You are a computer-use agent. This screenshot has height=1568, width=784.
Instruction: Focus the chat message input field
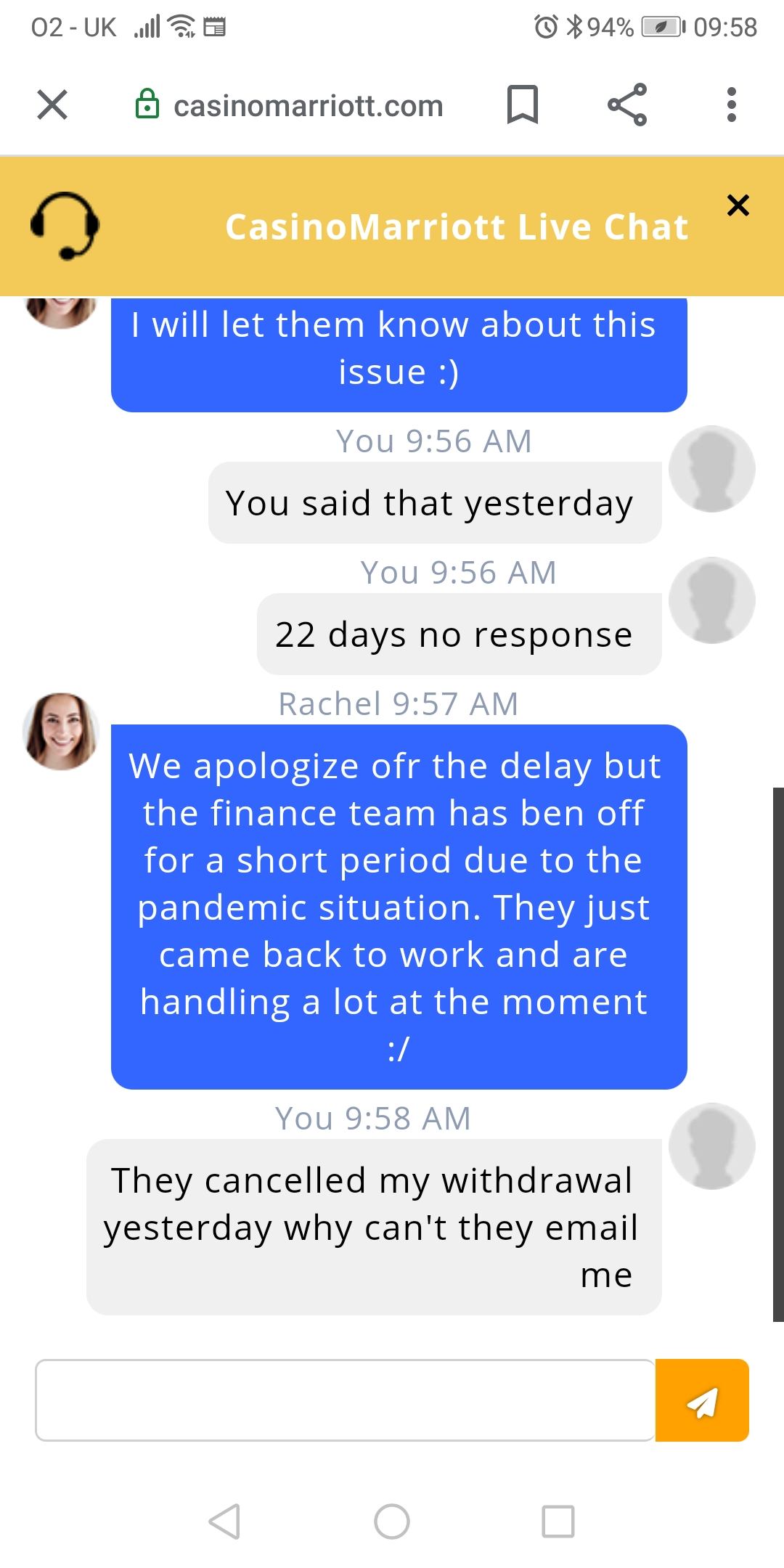[345, 1400]
